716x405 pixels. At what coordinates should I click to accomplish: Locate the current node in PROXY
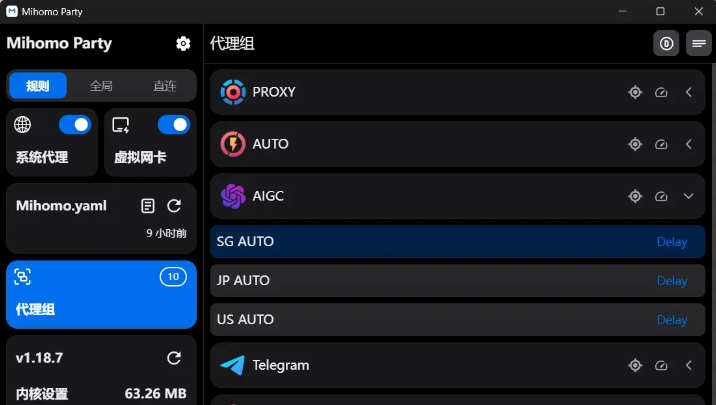click(634, 92)
